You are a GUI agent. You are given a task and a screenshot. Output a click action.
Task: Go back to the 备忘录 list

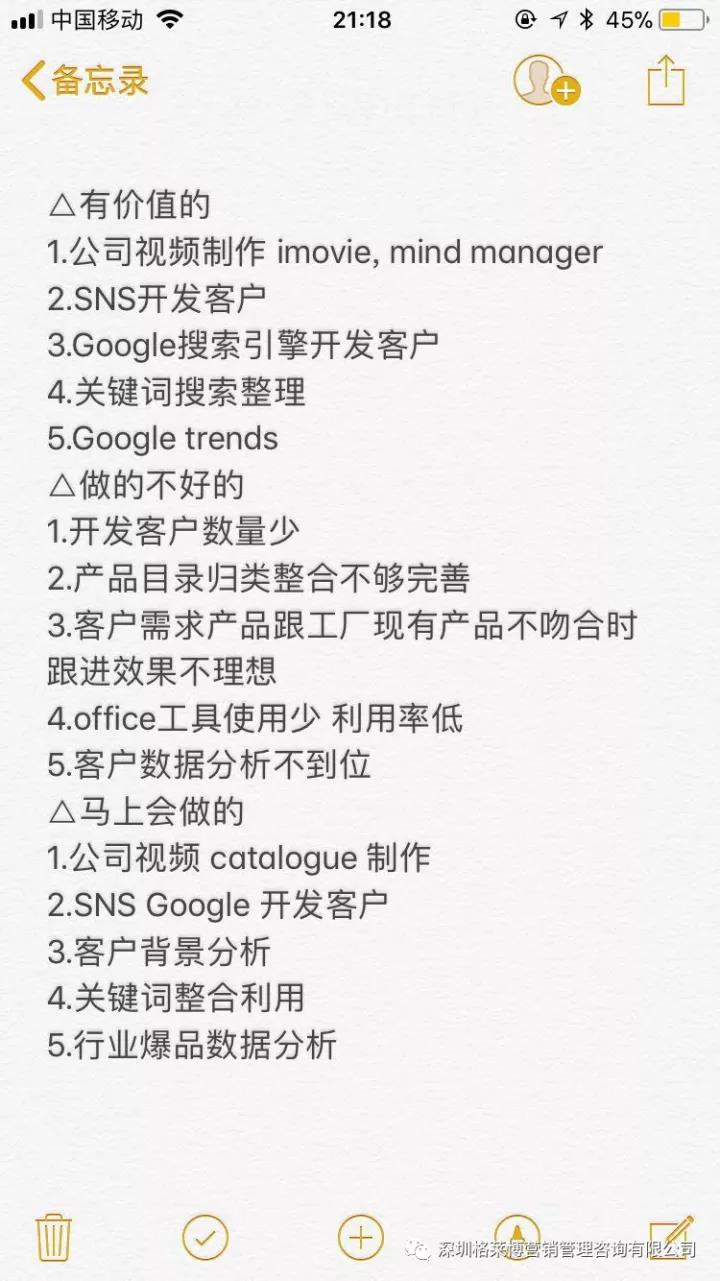pyautogui.click(x=86, y=81)
